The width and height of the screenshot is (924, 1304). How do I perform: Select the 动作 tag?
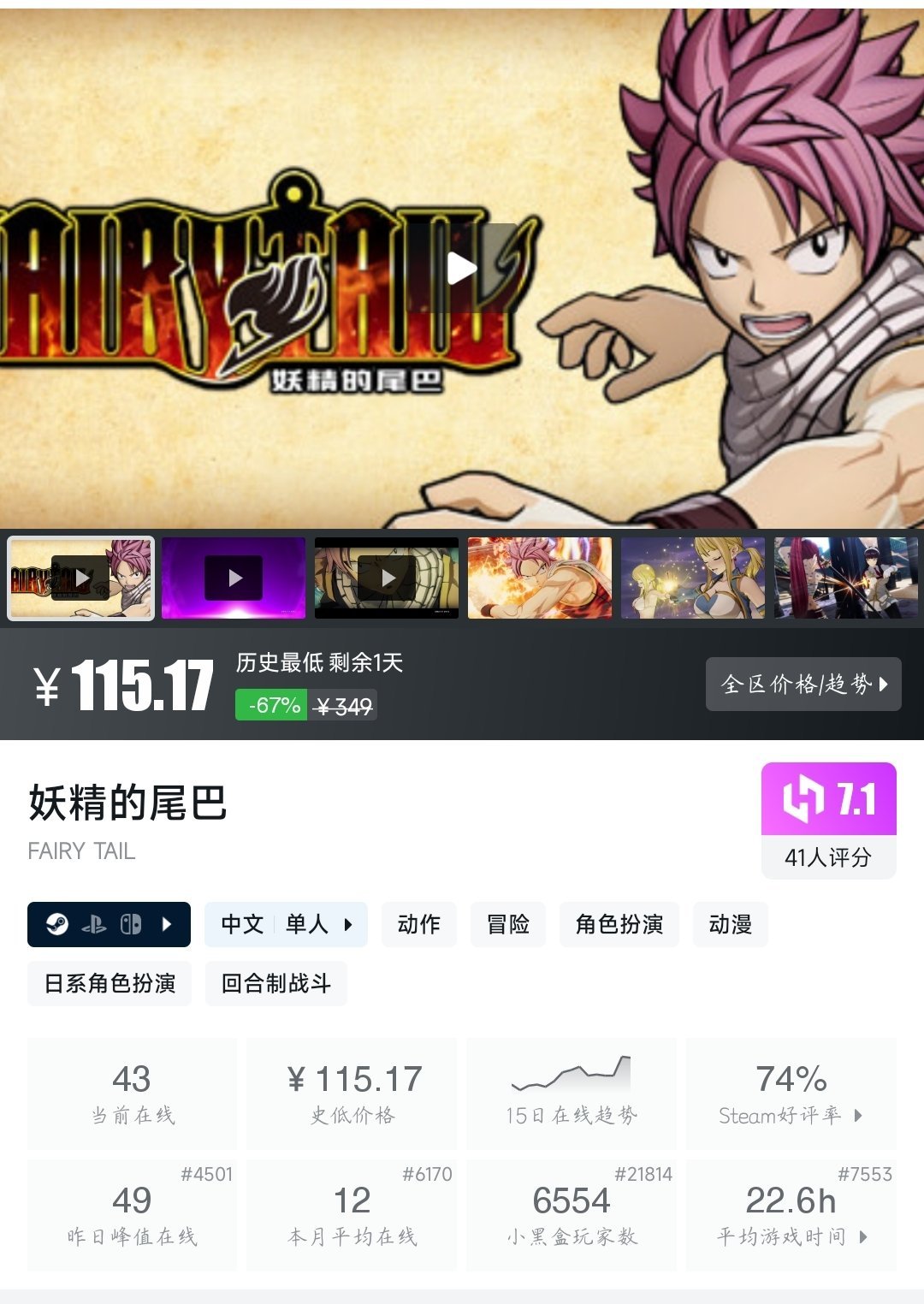pyautogui.click(x=419, y=924)
